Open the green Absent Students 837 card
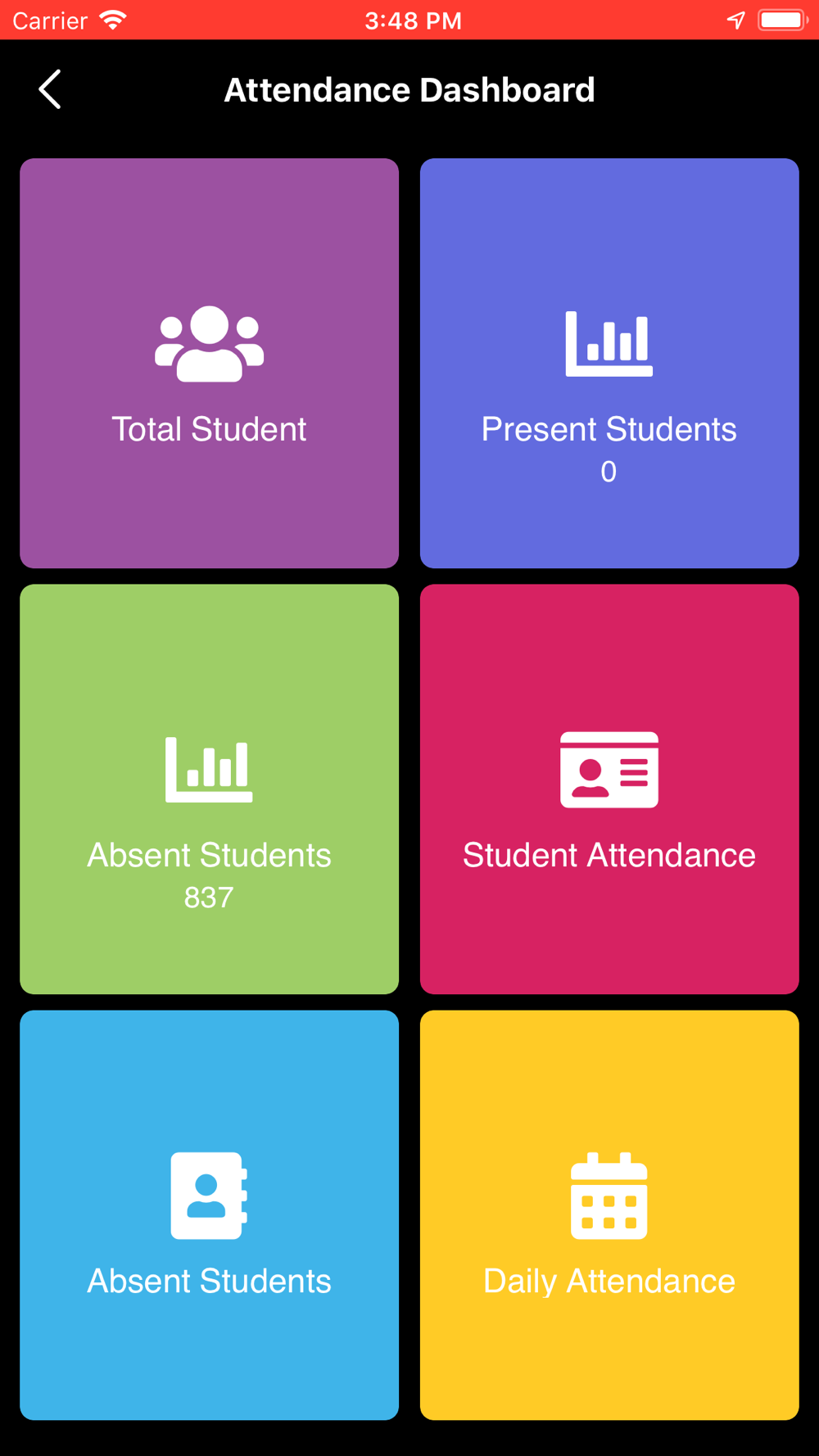 209,789
